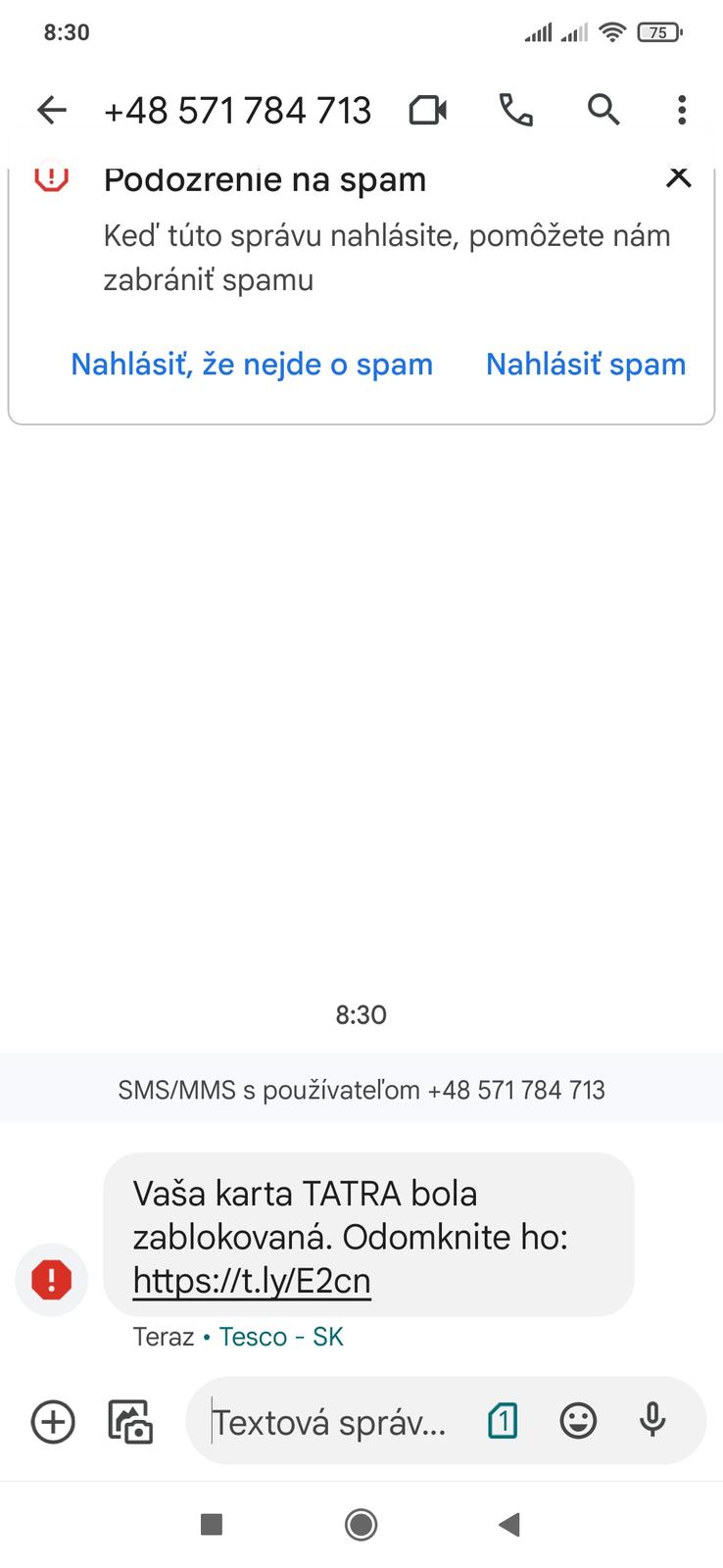Switch the SIM card for sending
The image size is (723, 1568).
503,1420
